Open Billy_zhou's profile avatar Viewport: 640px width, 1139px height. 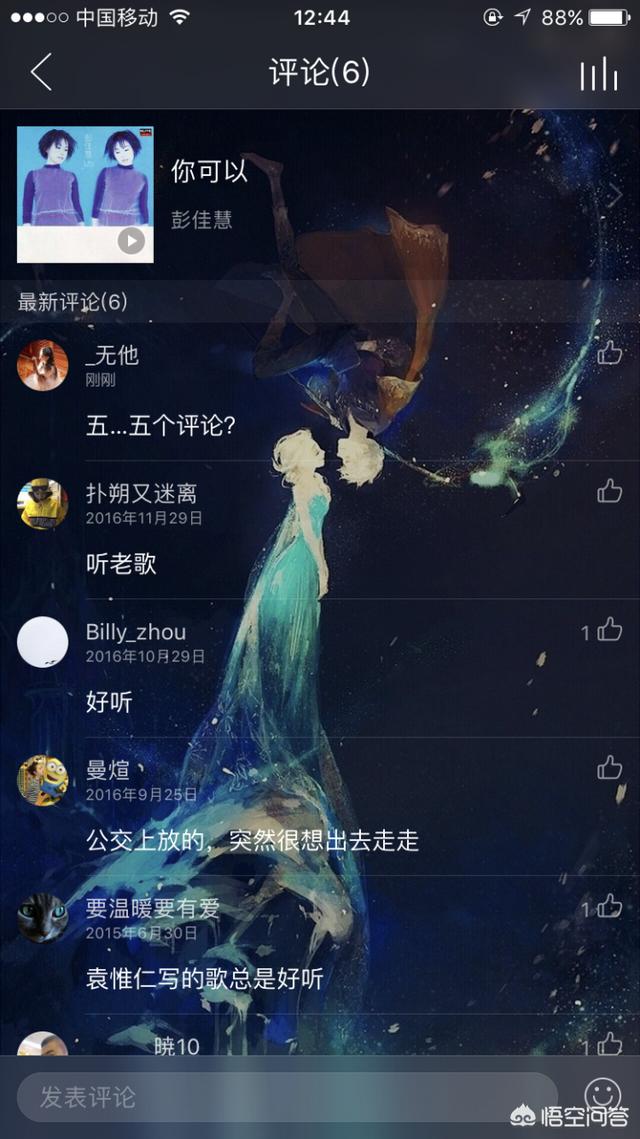tap(43, 642)
